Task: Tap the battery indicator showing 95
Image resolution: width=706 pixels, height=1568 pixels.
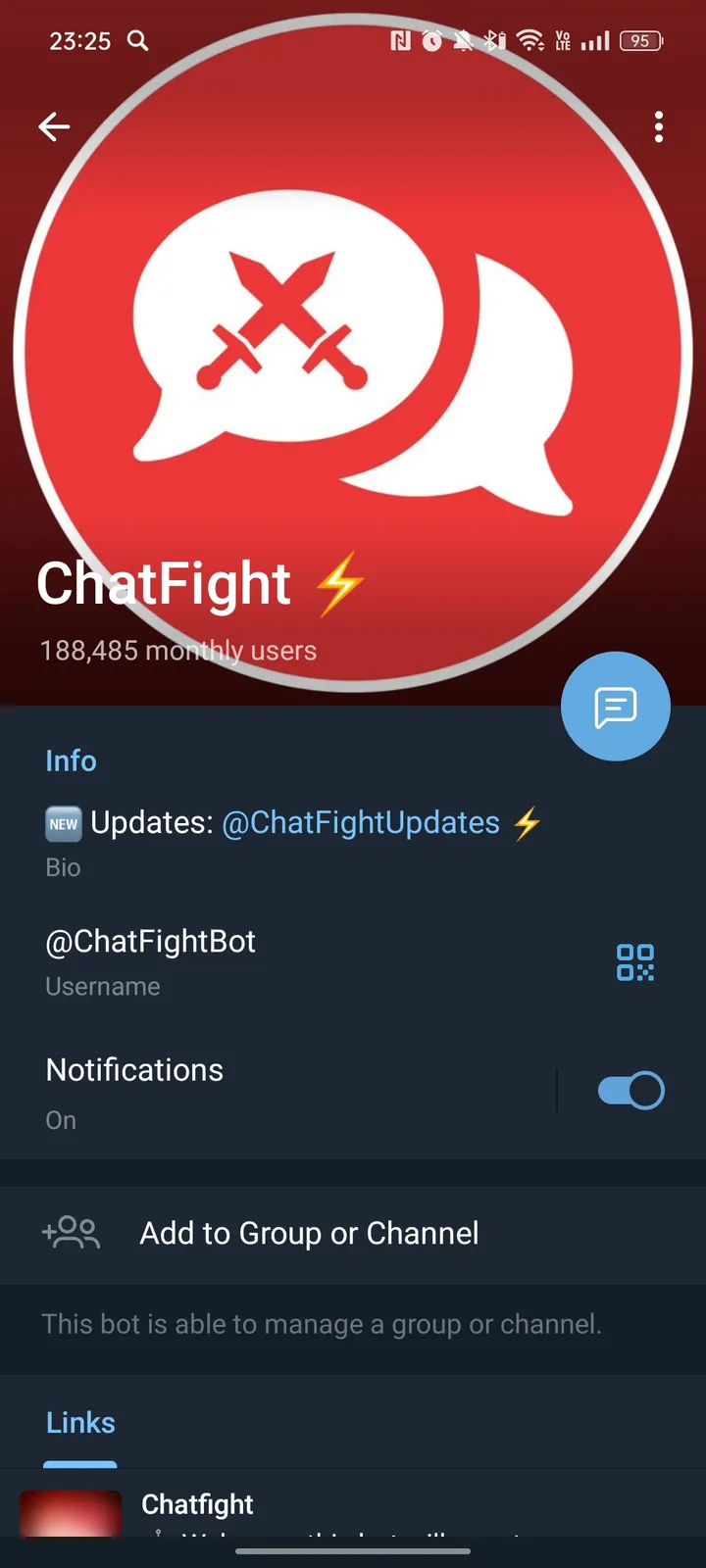Action: (642, 40)
